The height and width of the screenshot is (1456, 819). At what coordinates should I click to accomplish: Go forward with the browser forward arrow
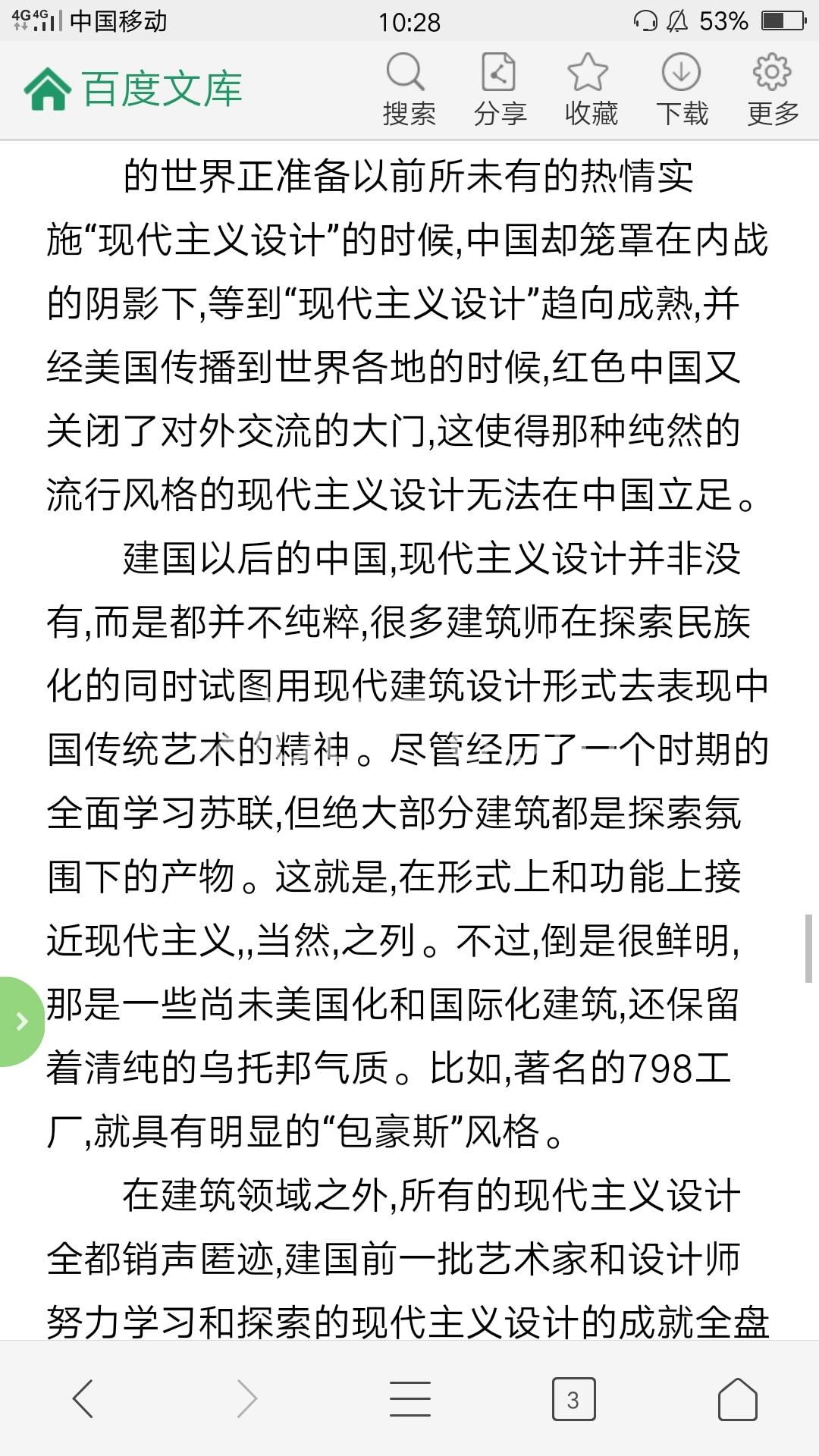pyautogui.click(x=246, y=1398)
